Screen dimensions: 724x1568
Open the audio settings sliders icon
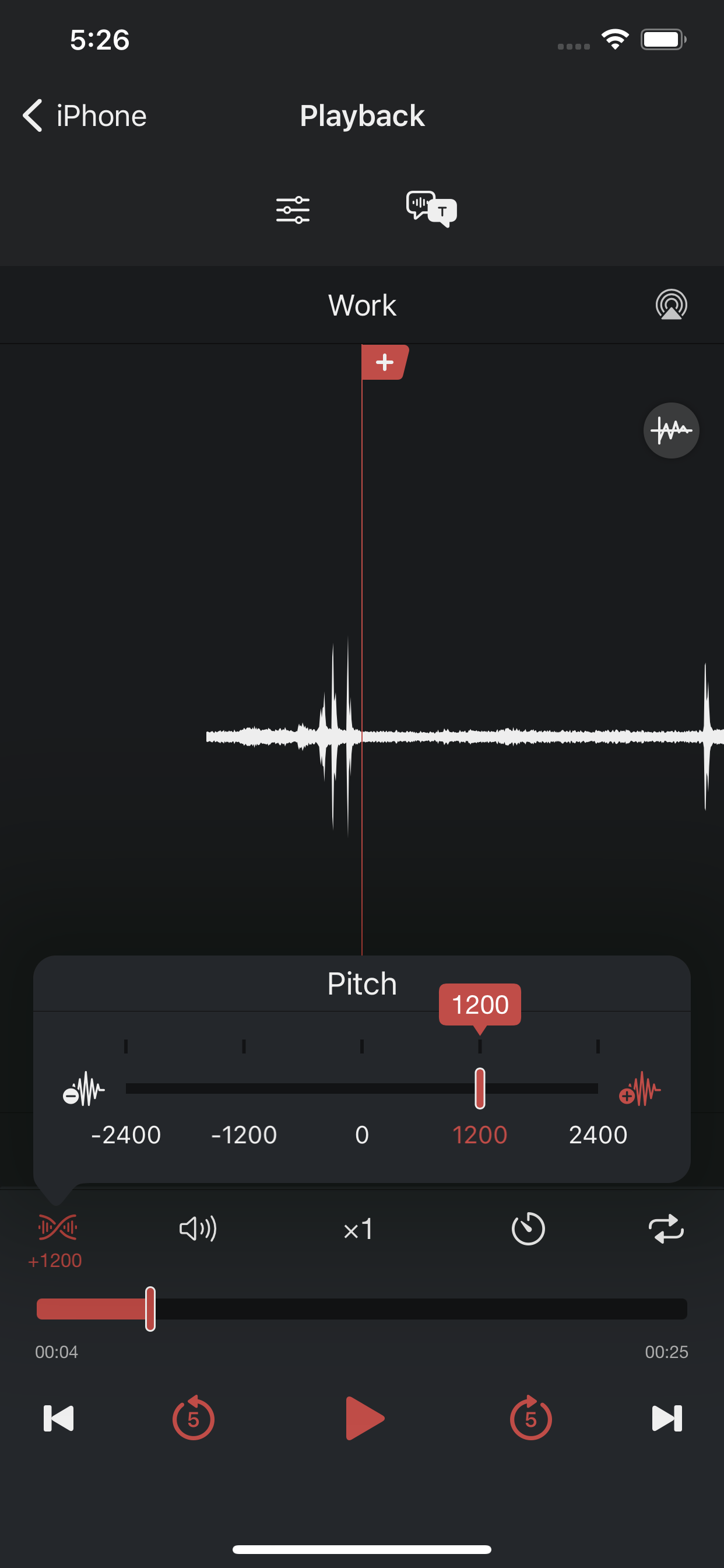click(x=293, y=210)
